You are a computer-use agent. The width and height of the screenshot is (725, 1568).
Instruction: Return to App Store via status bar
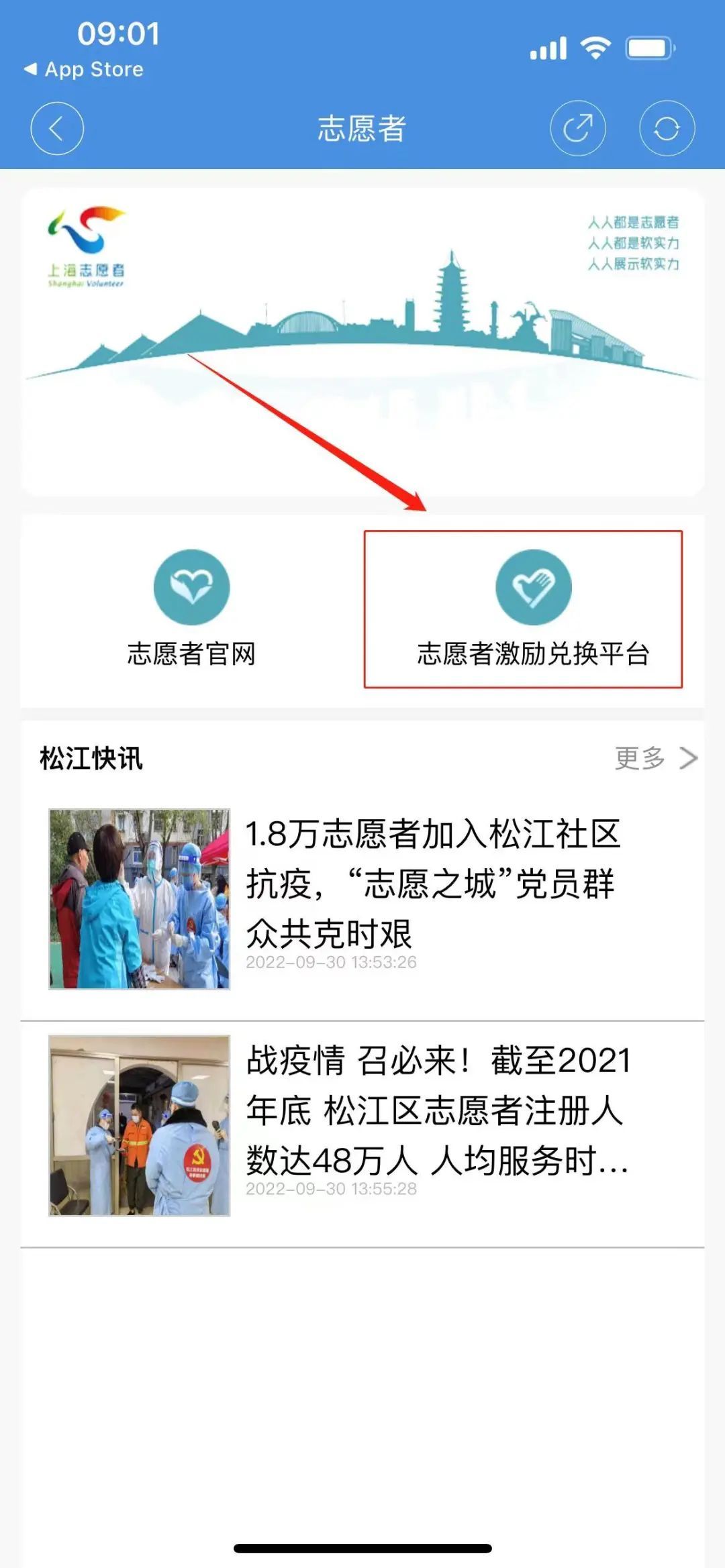[85, 69]
